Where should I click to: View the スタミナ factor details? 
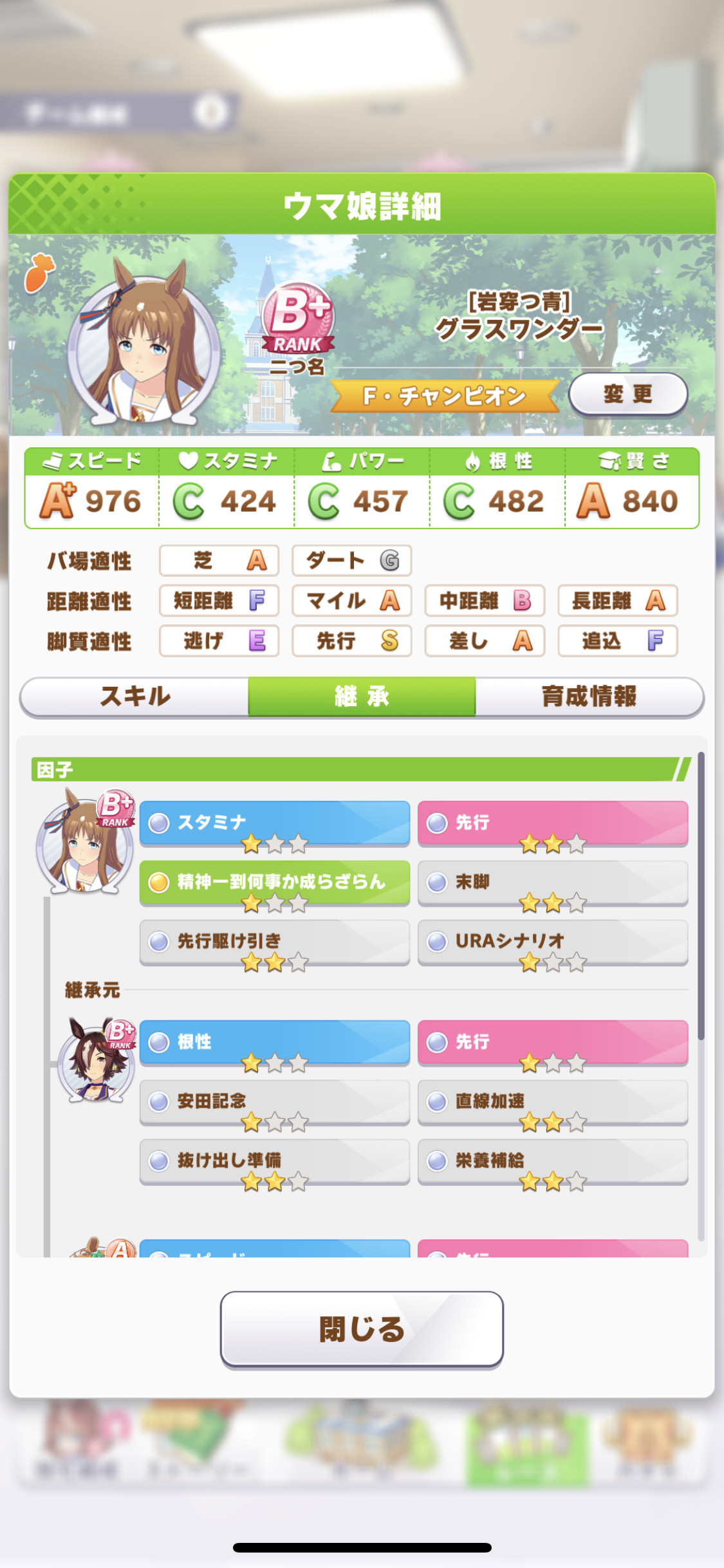[275, 823]
